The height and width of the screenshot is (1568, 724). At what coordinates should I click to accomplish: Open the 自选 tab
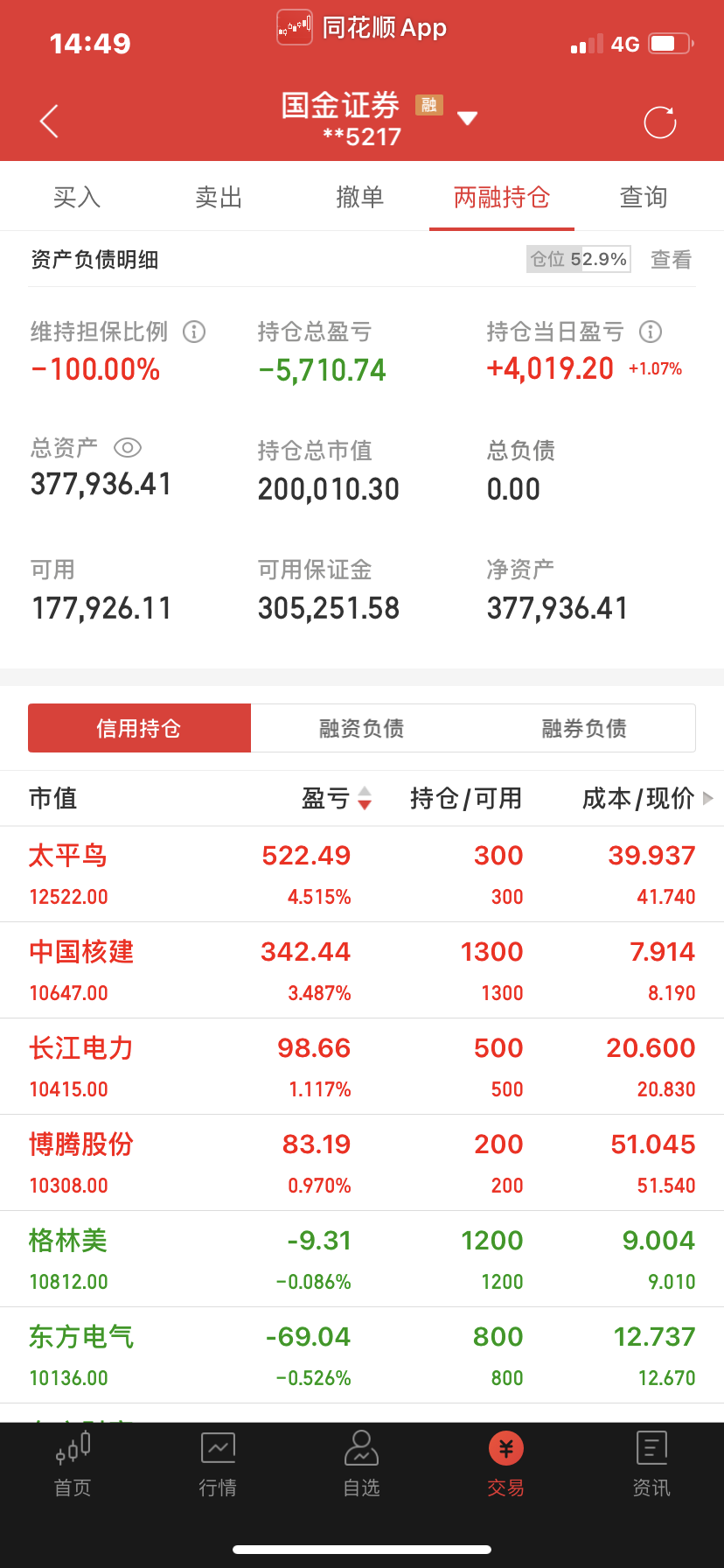point(362,1465)
